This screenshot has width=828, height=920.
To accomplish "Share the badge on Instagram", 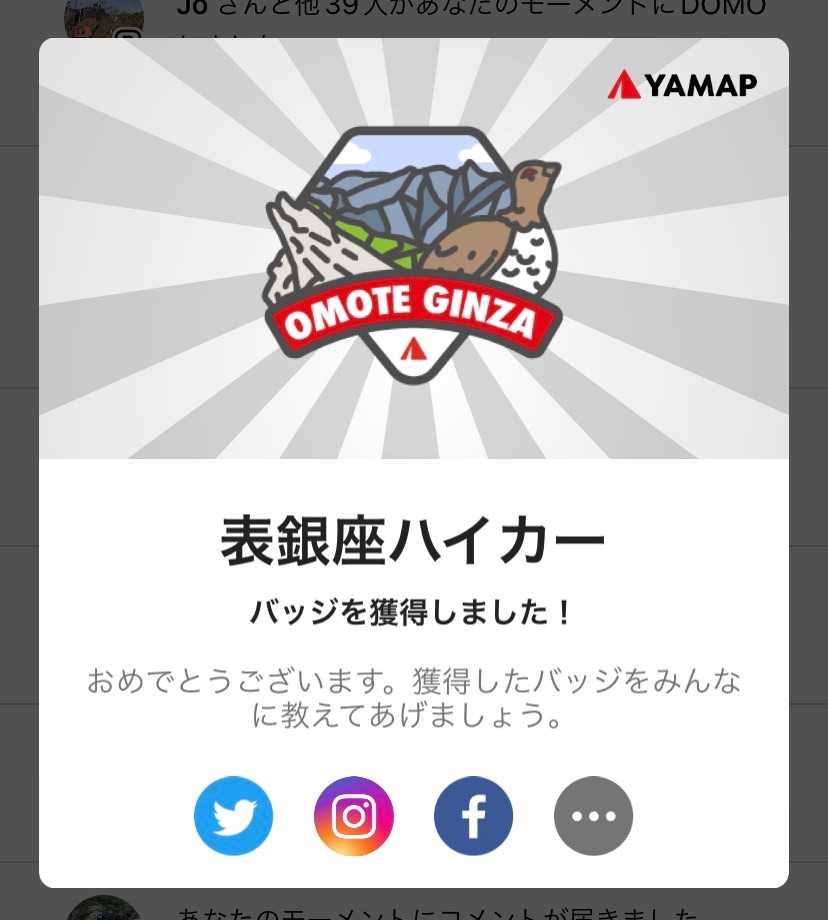I will [353, 816].
